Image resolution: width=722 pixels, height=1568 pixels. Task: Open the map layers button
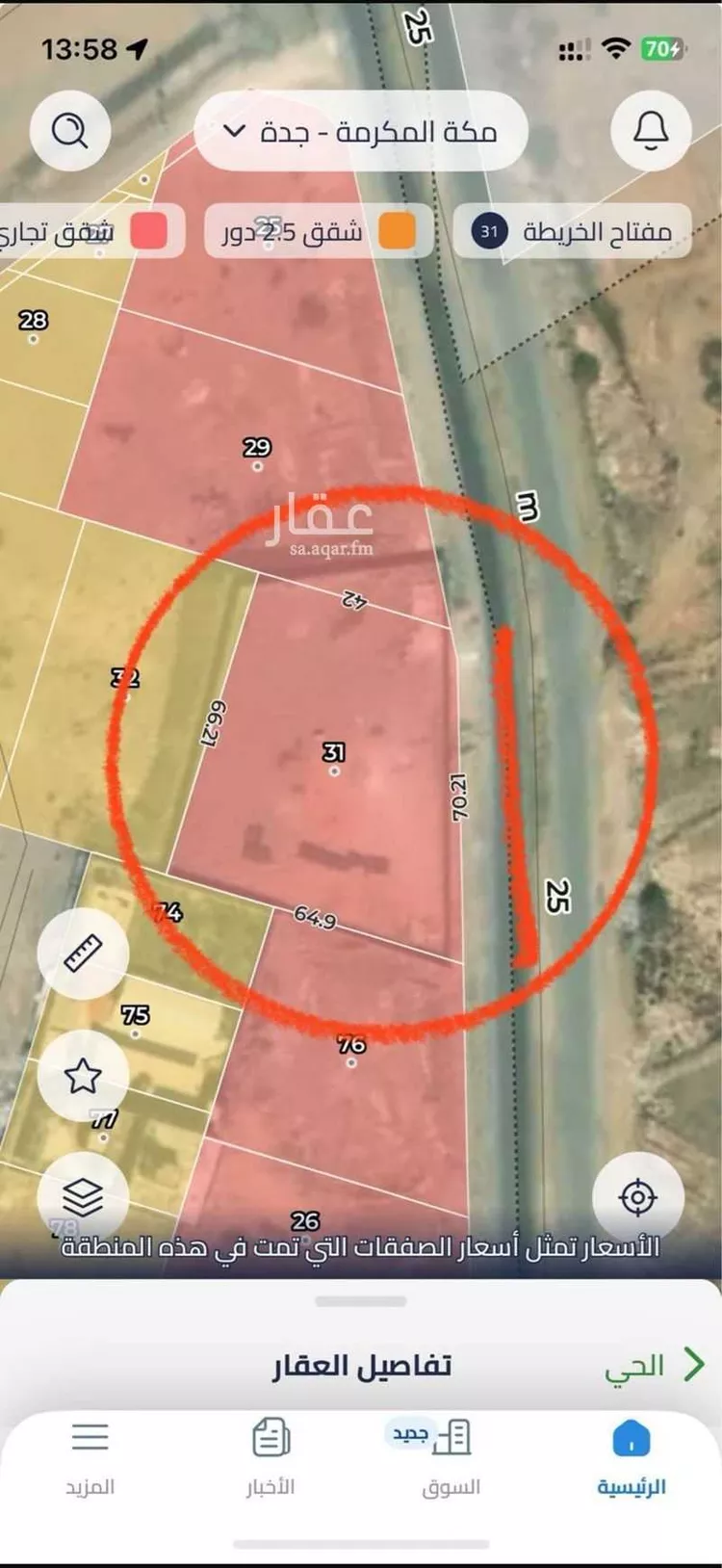click(83, 1197)
